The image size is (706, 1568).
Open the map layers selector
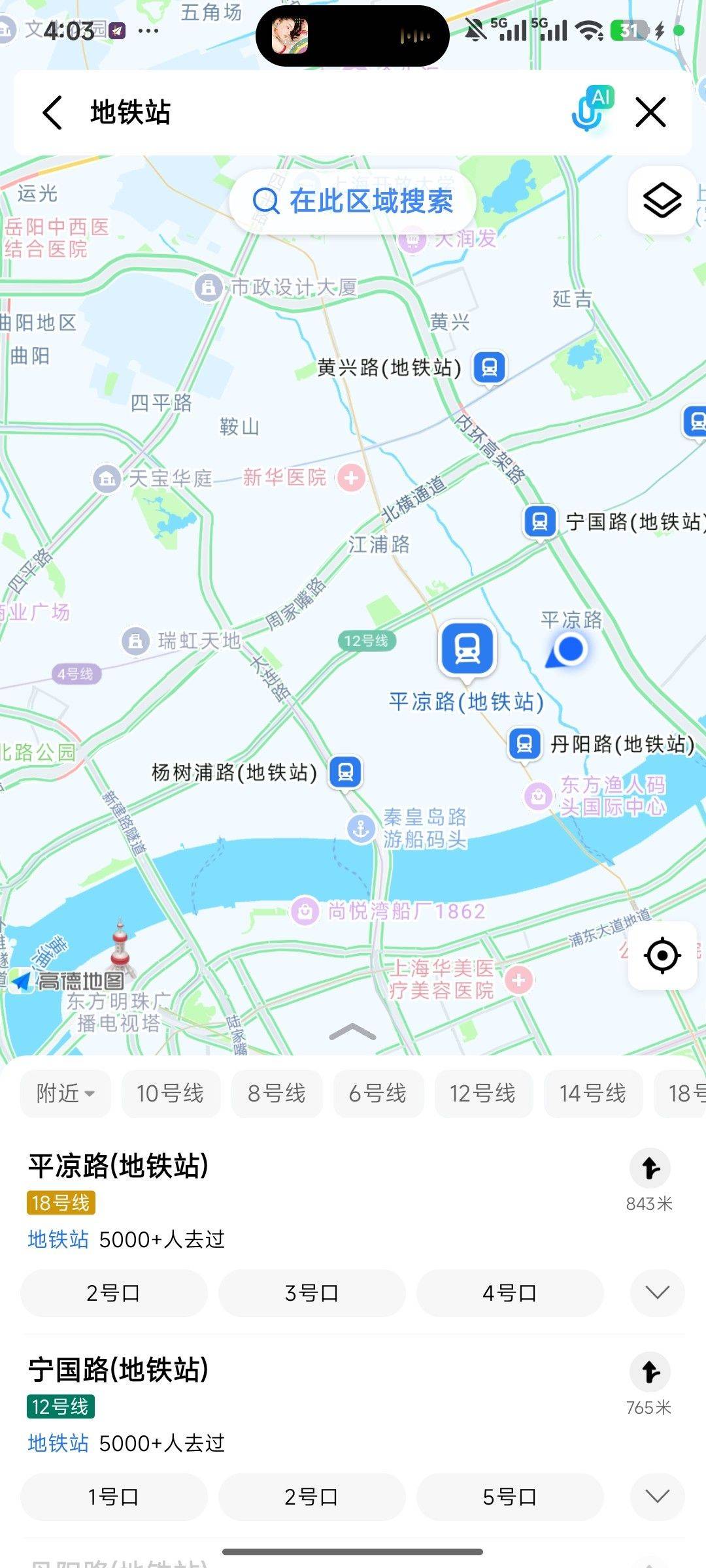(x=662, y=201)
